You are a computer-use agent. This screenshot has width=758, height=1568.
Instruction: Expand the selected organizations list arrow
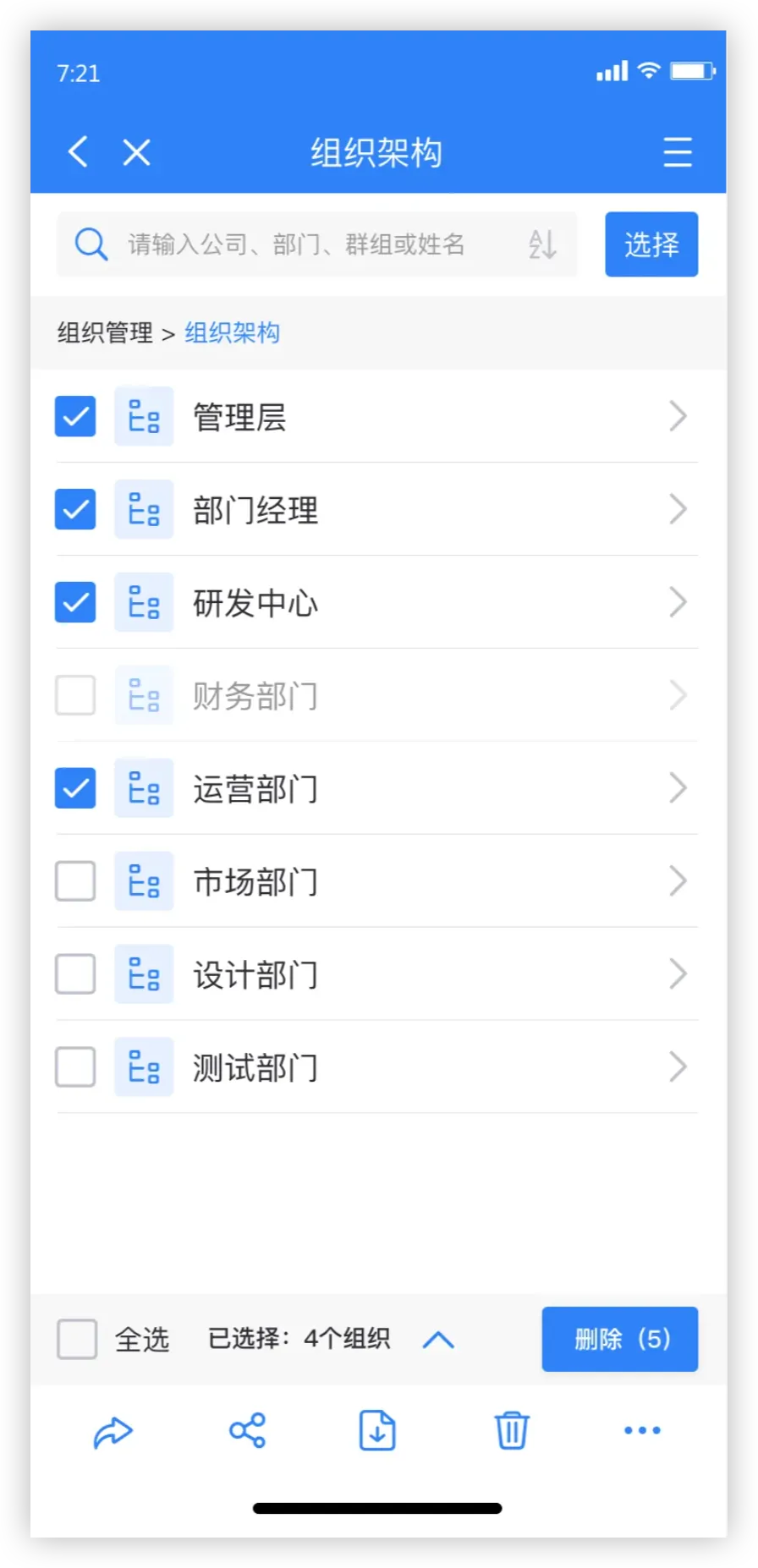click(438, 1340)
